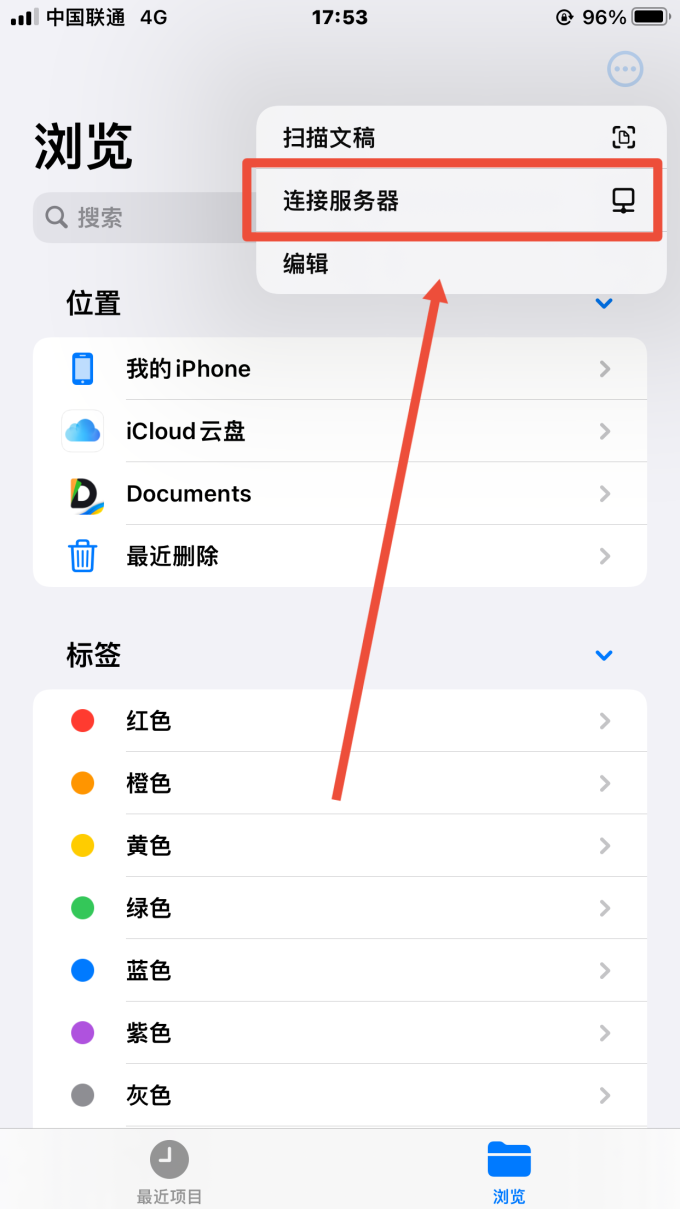The width and height of the screenshot is (680, 1209).
Task: Open the 绿色 tag
Action: click(340, 908)
